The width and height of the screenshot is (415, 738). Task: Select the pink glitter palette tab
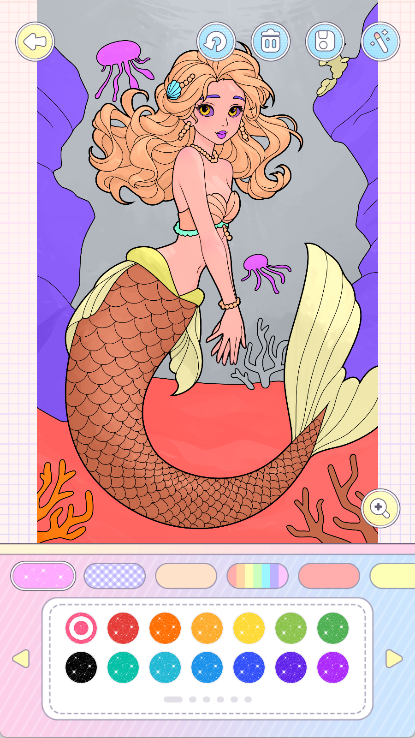43,576
